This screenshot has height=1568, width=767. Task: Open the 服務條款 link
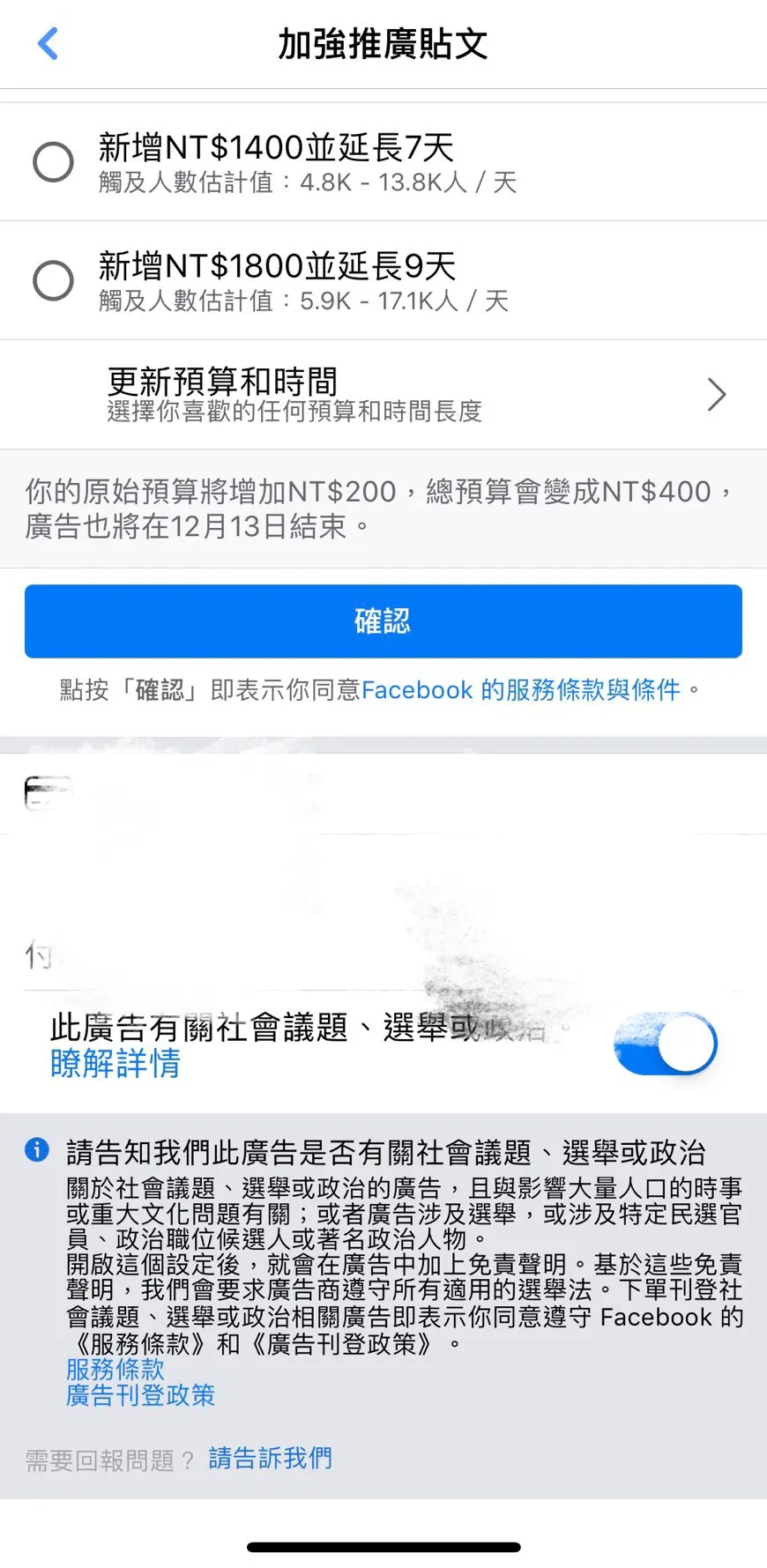point(115,1369)
